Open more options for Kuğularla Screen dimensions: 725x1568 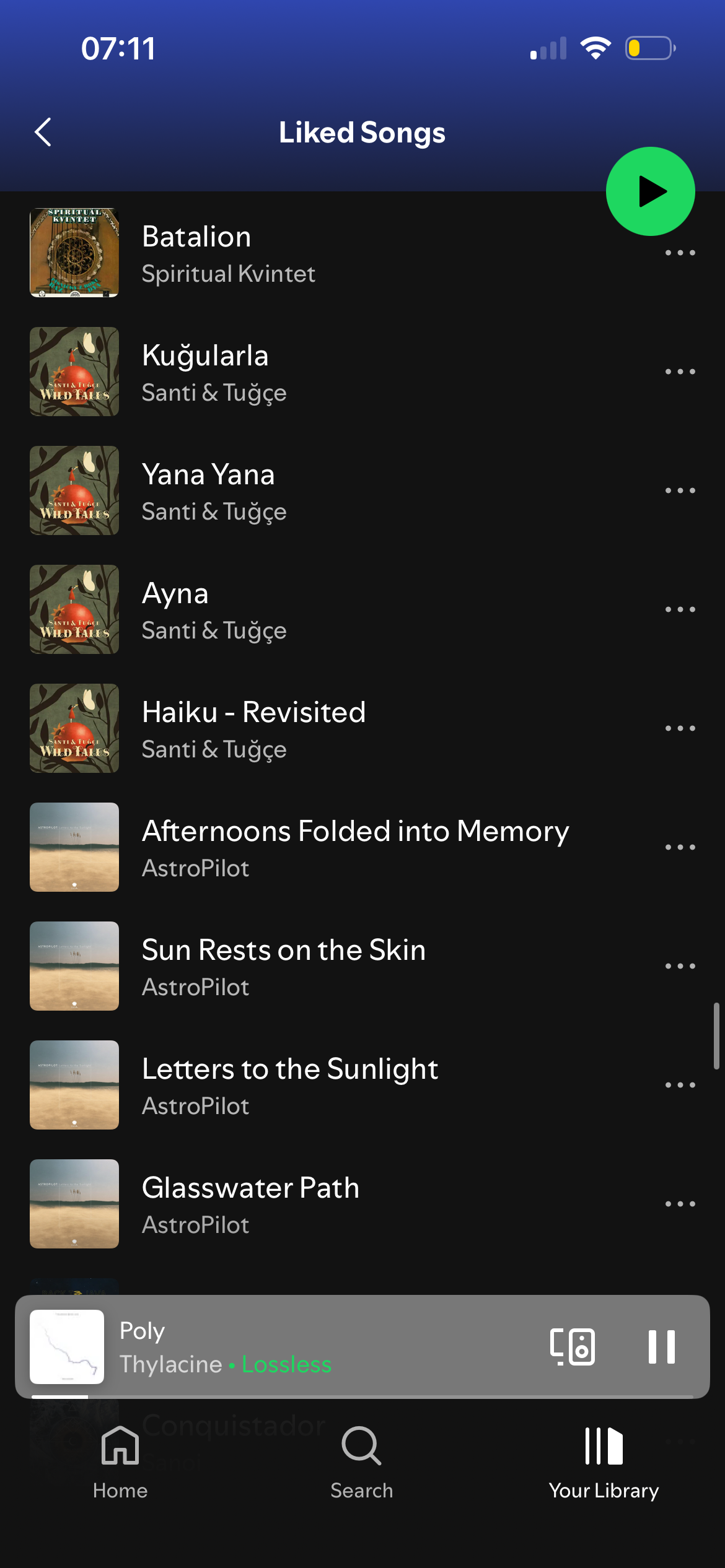680,372
